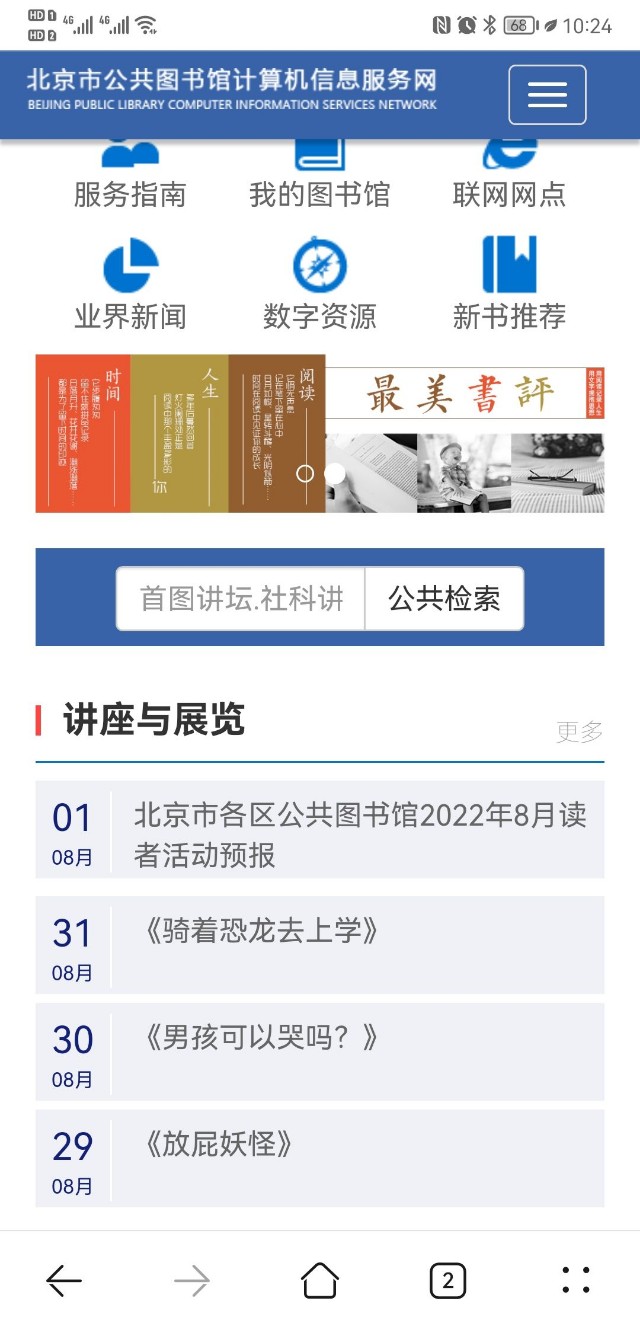The image size is (640, 1330).
Task: Open the 《骑着恐龙去上学》 entry
Action: tap(320, 944)
